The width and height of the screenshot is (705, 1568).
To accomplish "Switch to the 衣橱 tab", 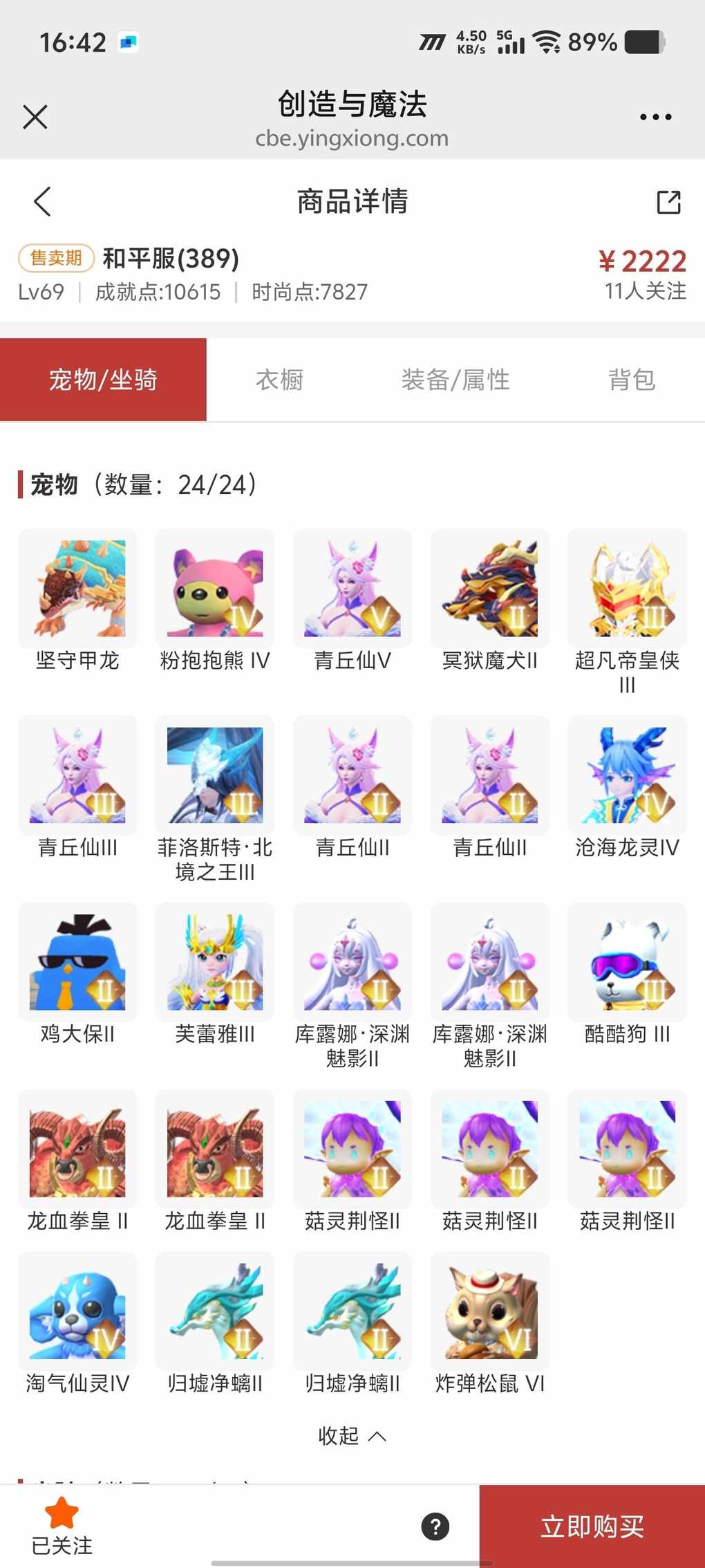I will pyautogui.click(x=279, y=380).
